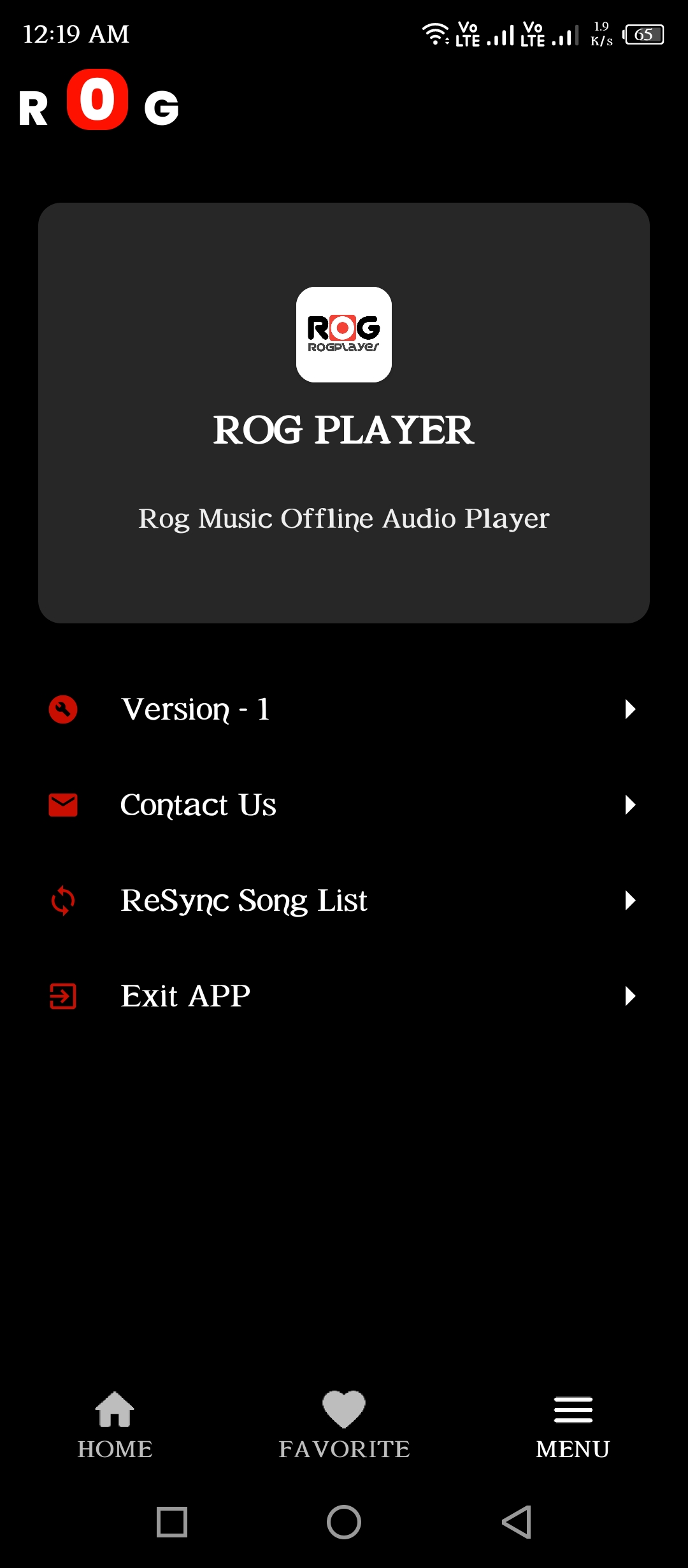Tap the Menu tab
Viewport: 688px width, 1568px height.
[x=573, y=1425]
